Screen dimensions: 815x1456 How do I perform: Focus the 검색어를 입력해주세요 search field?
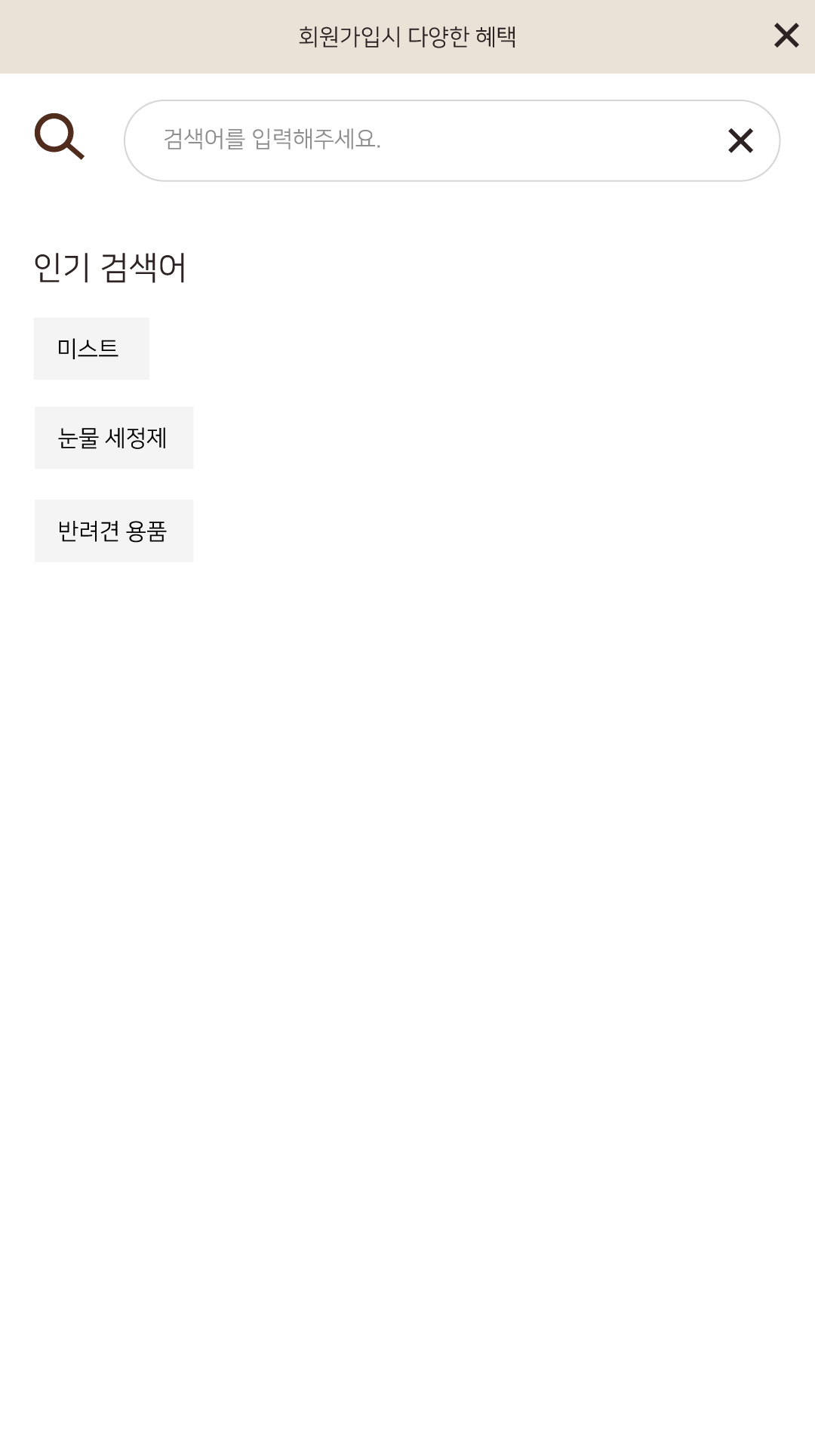pyautogui.click(x=423, y=140)
